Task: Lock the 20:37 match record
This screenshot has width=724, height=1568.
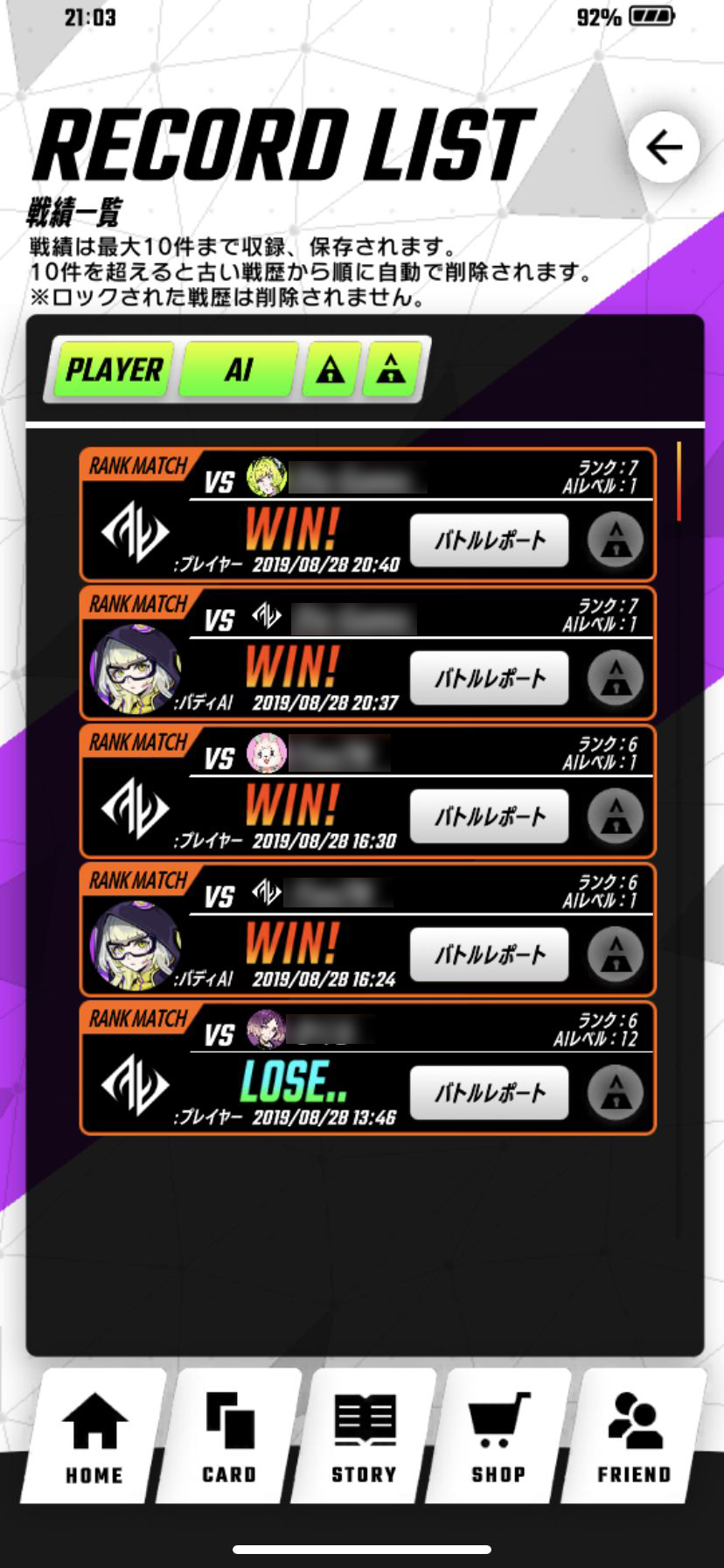Action: point(616,678)
